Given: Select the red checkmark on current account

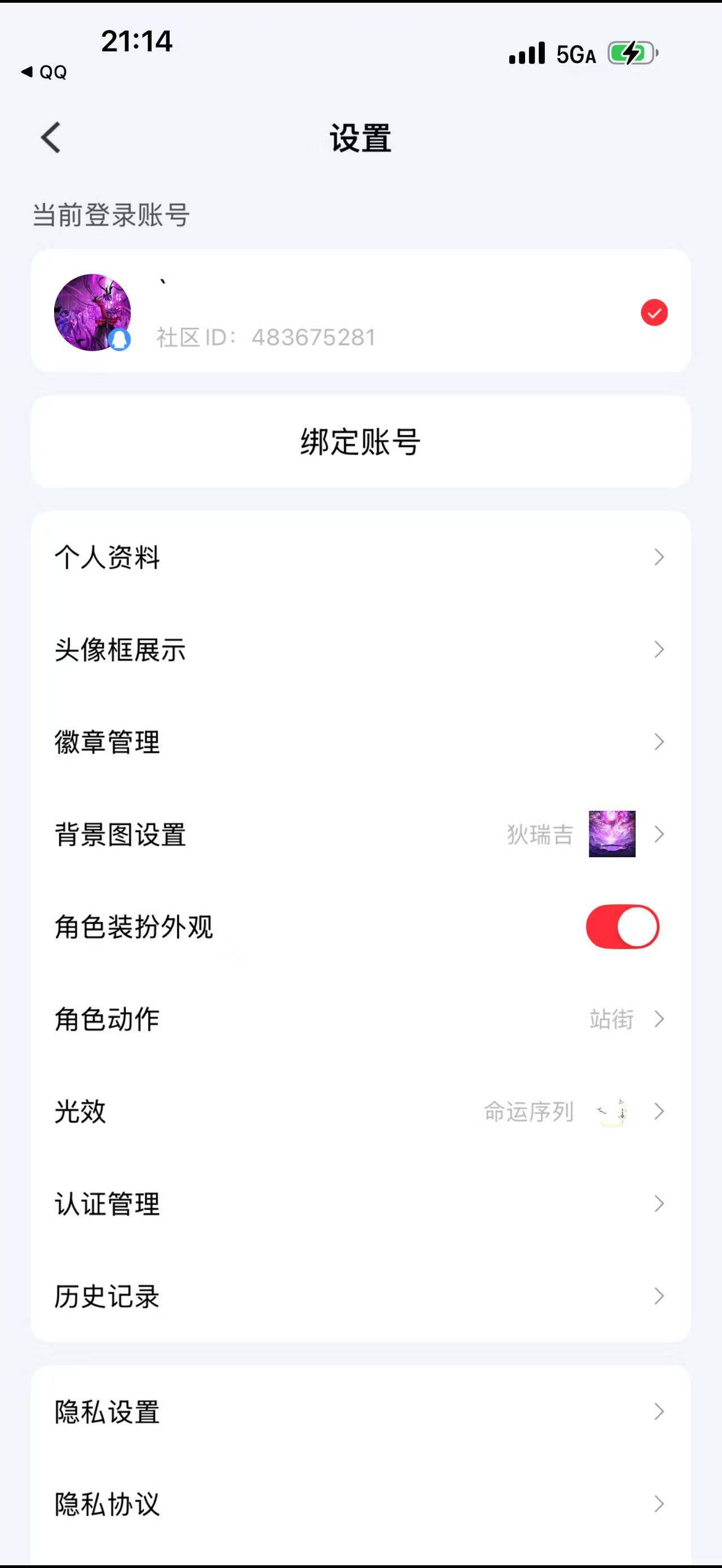Looking at the screenshot, I should [x=654, y=312].
